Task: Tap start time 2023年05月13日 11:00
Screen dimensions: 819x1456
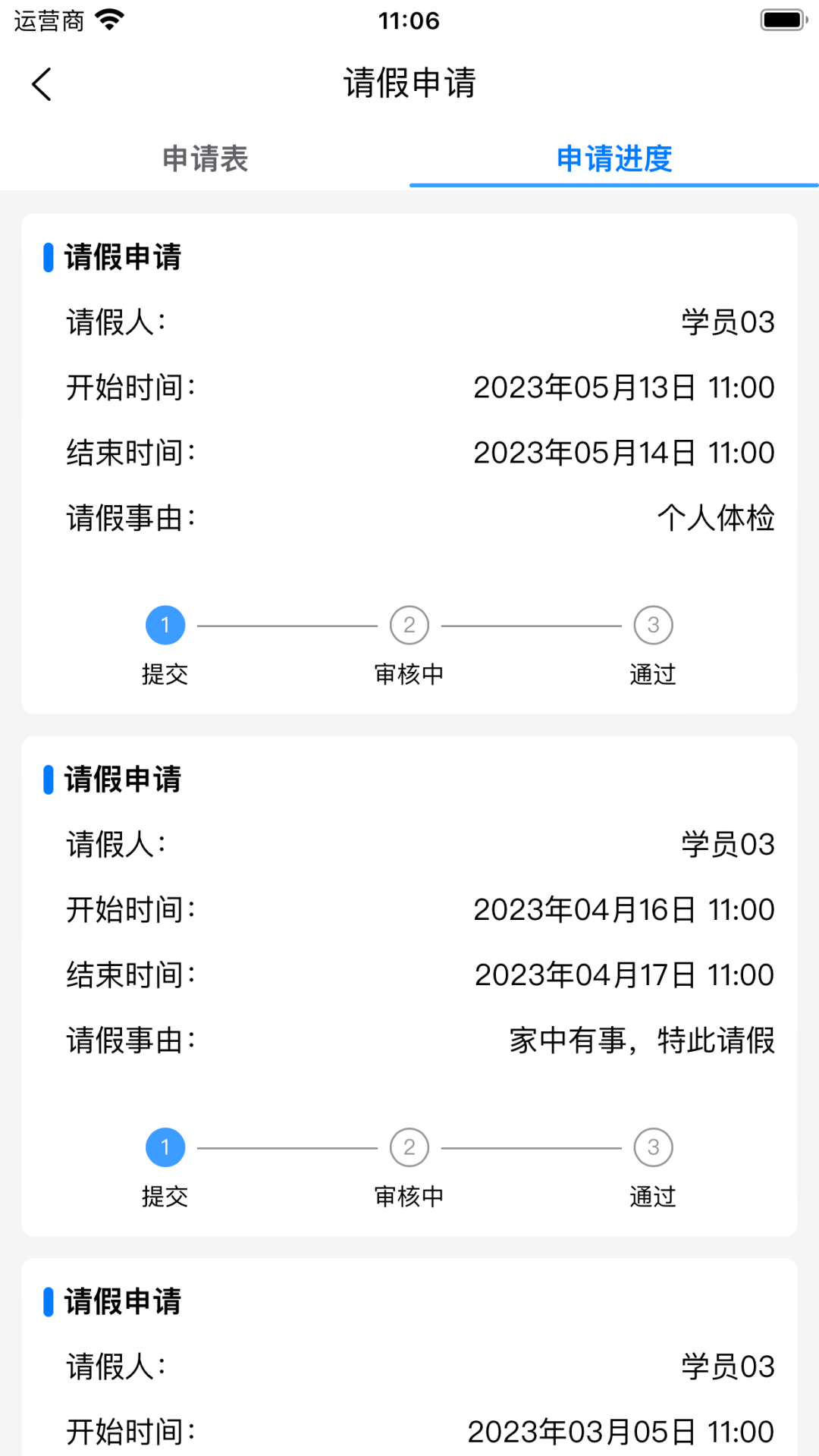Action: pyautogui.click(x=623, y=387)
